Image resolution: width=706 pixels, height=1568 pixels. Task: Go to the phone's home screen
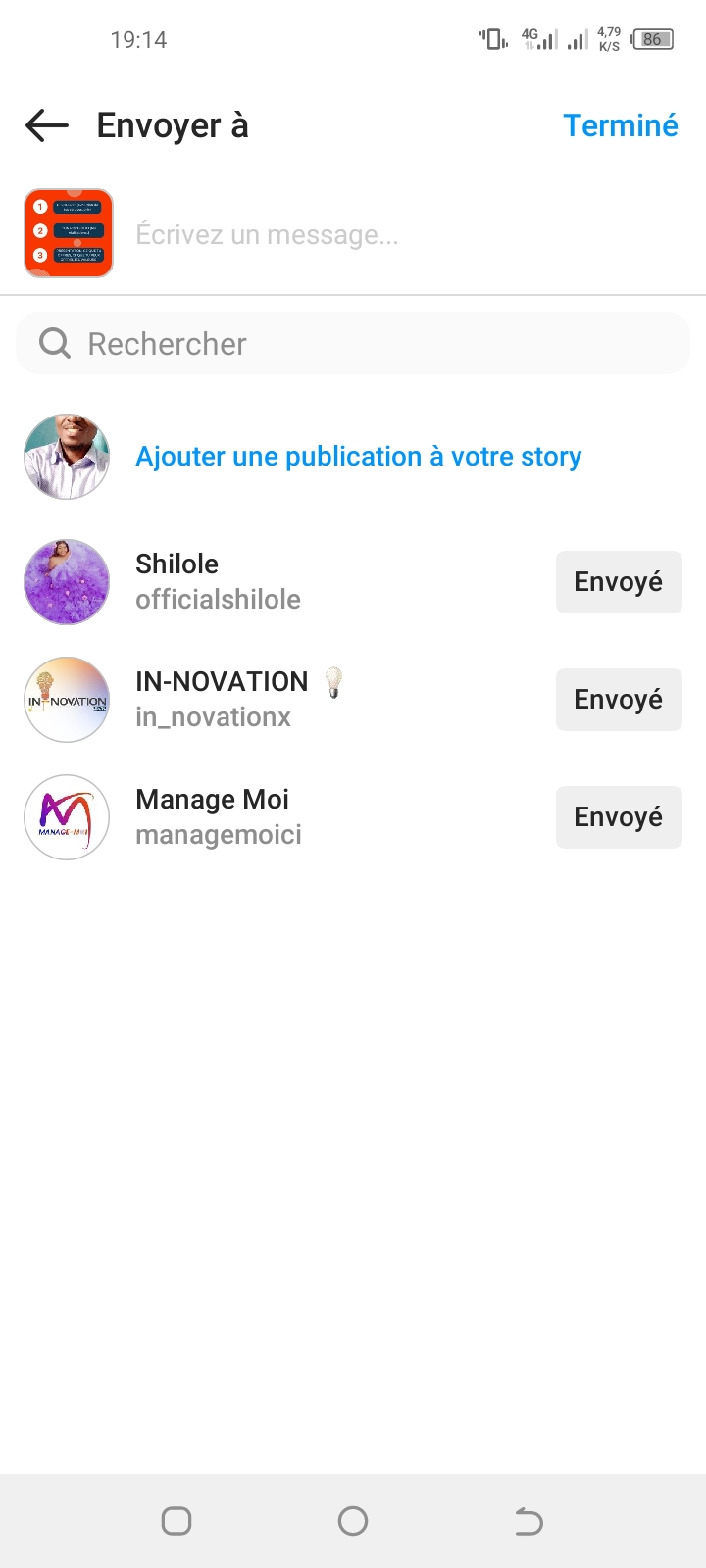(353, 1521)
